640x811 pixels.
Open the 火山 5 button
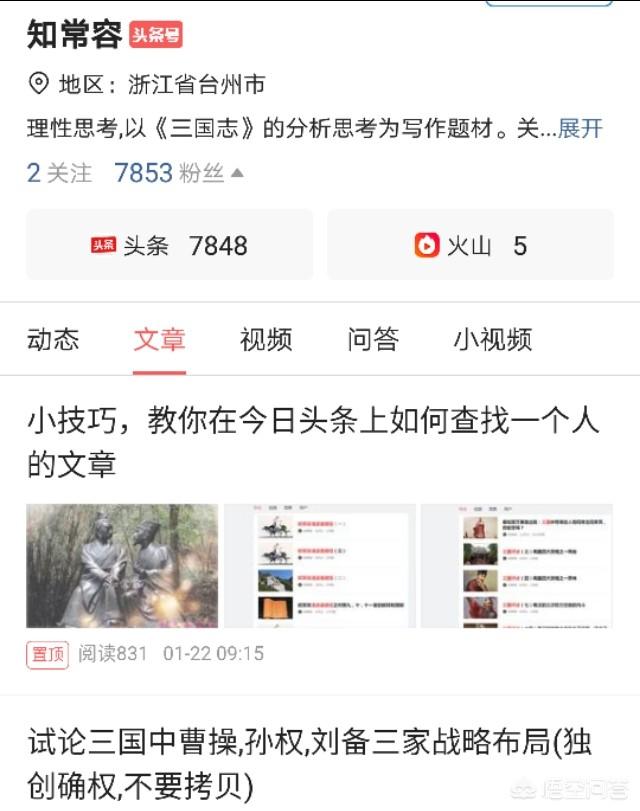point(470,245)
